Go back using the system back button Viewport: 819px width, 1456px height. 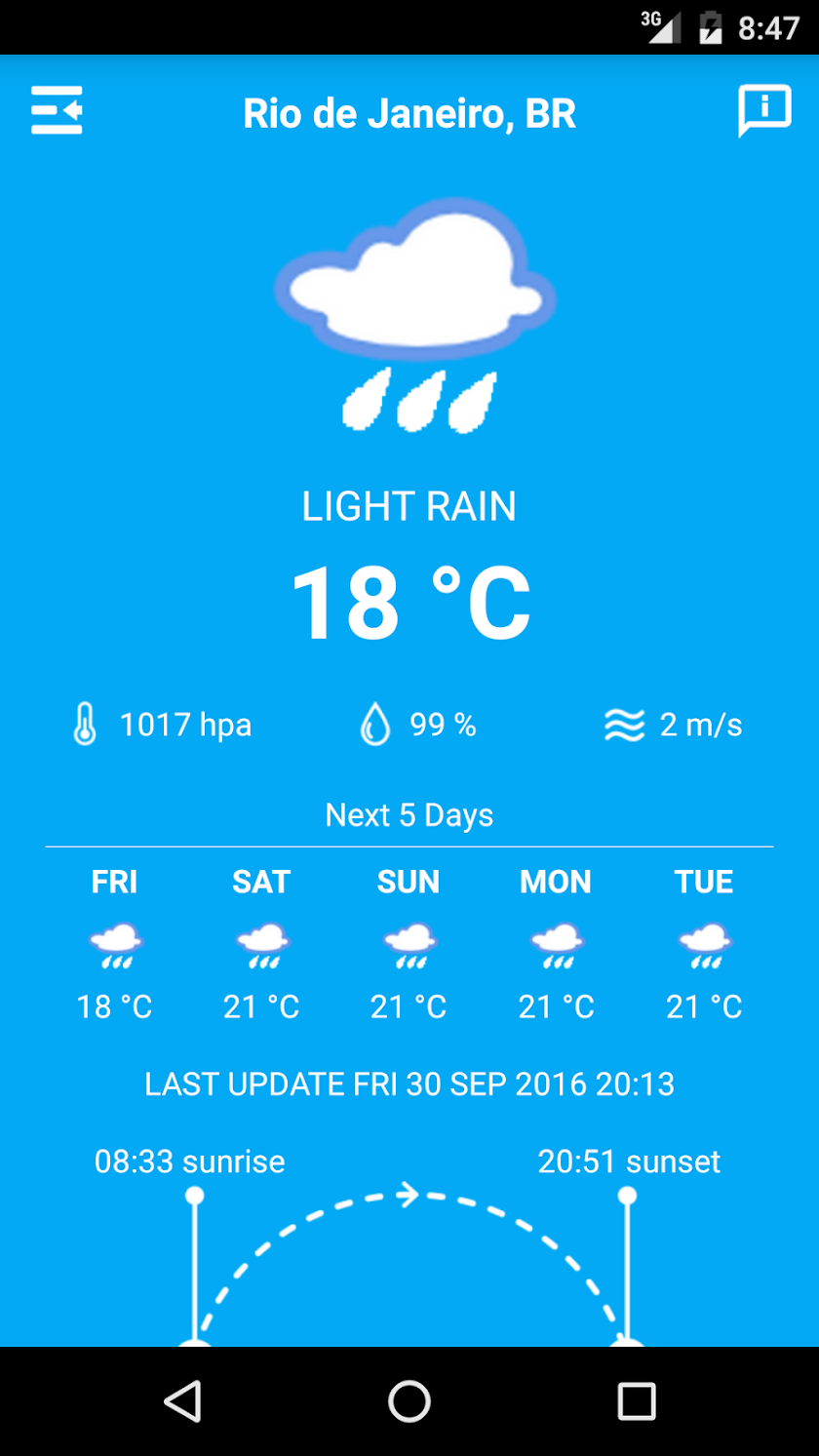click(x=182, y=1401)
